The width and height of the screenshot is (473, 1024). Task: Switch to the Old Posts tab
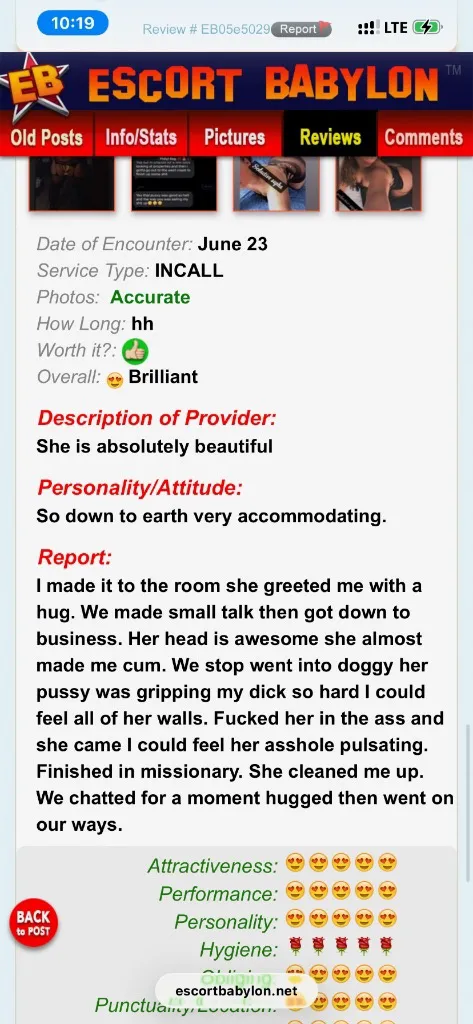pos(47,137)
